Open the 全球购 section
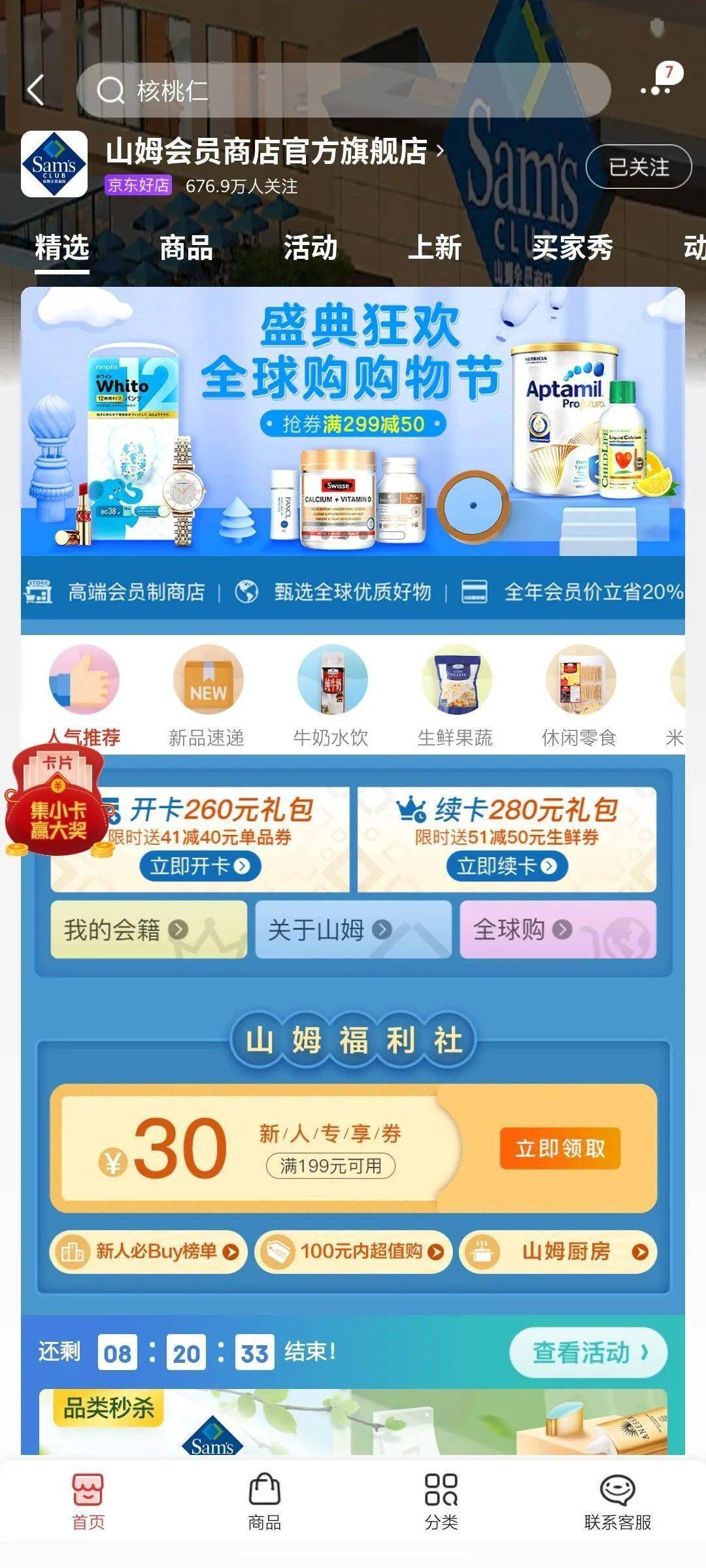Image resolution: width=706 pixels, height=1568 pixels. (x=557, y=929)
